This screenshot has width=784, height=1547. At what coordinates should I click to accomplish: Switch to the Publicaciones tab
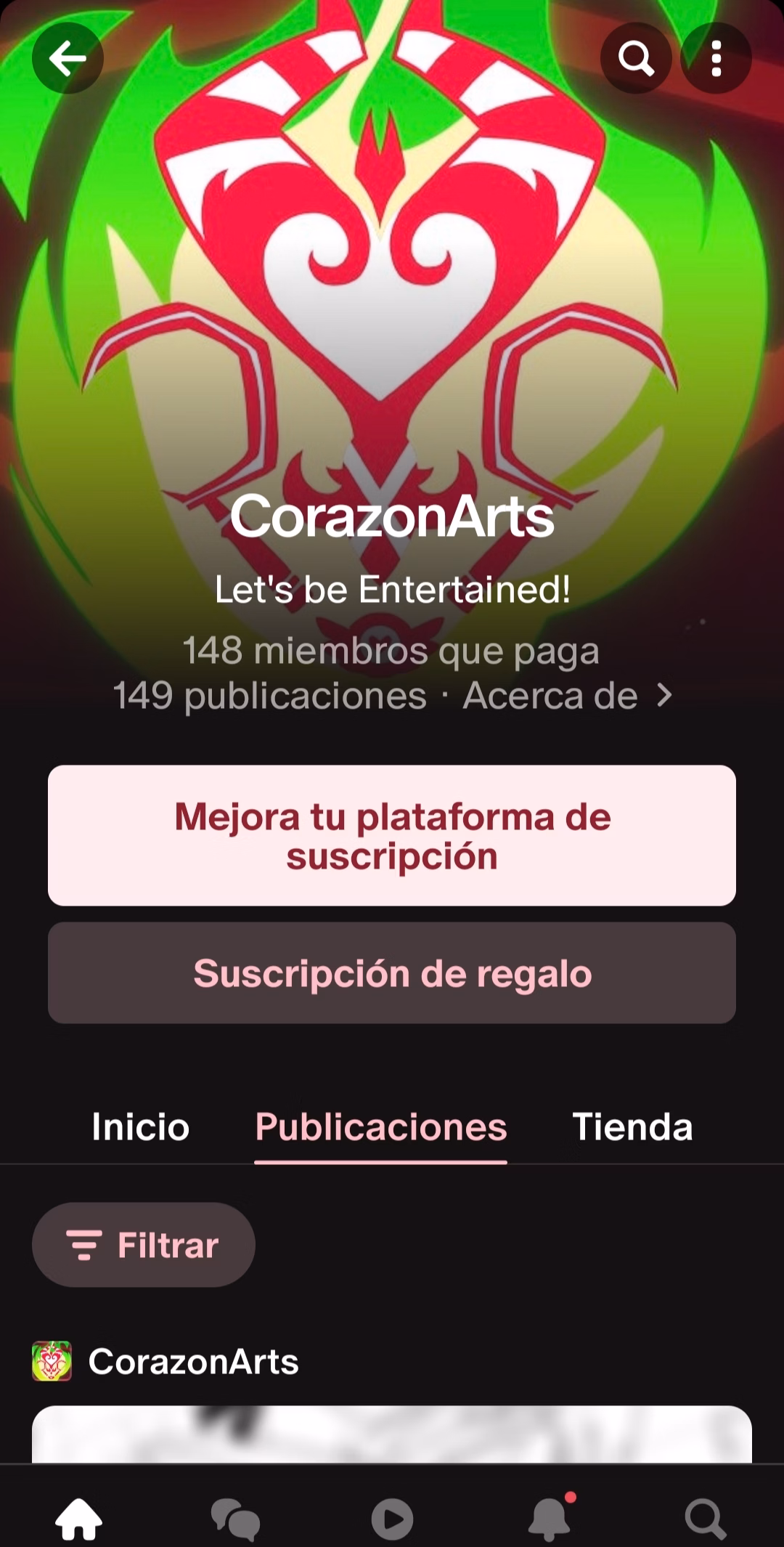point(380,1127)
